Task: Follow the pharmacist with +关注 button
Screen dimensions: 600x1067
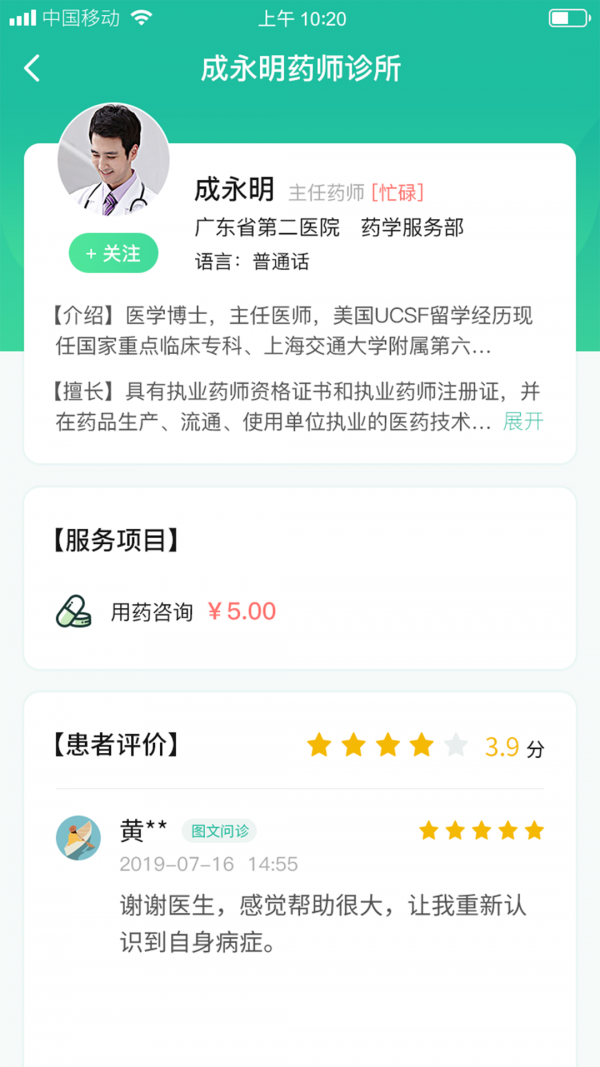Action: tap(114, 254)
